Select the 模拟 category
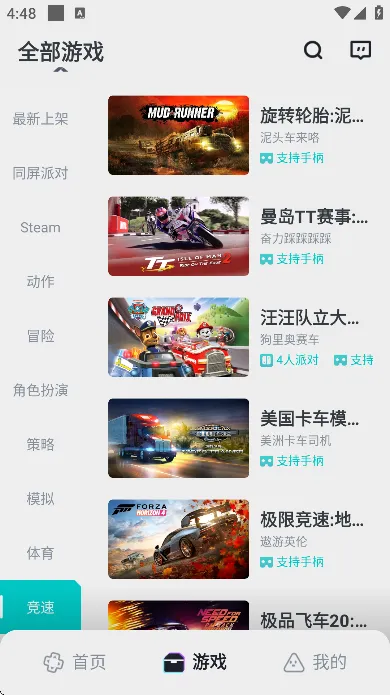 click(x=40, y=499)
